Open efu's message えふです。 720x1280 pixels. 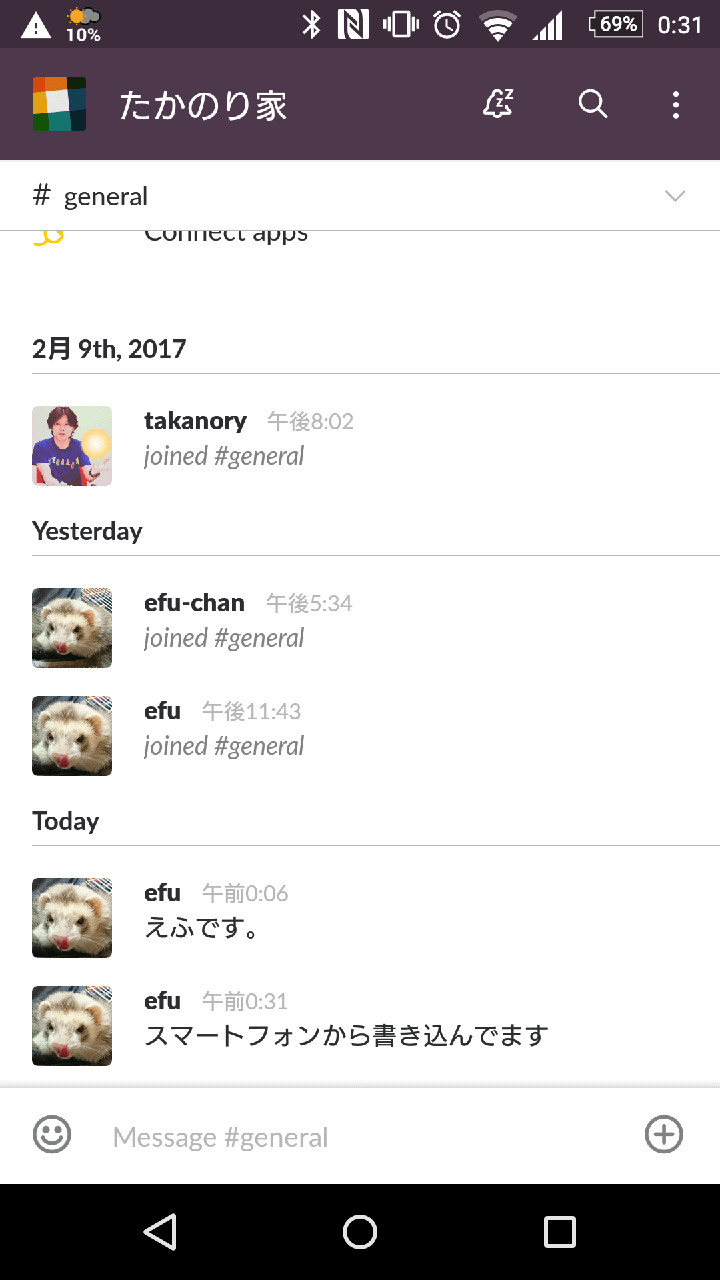pos(203,928)
